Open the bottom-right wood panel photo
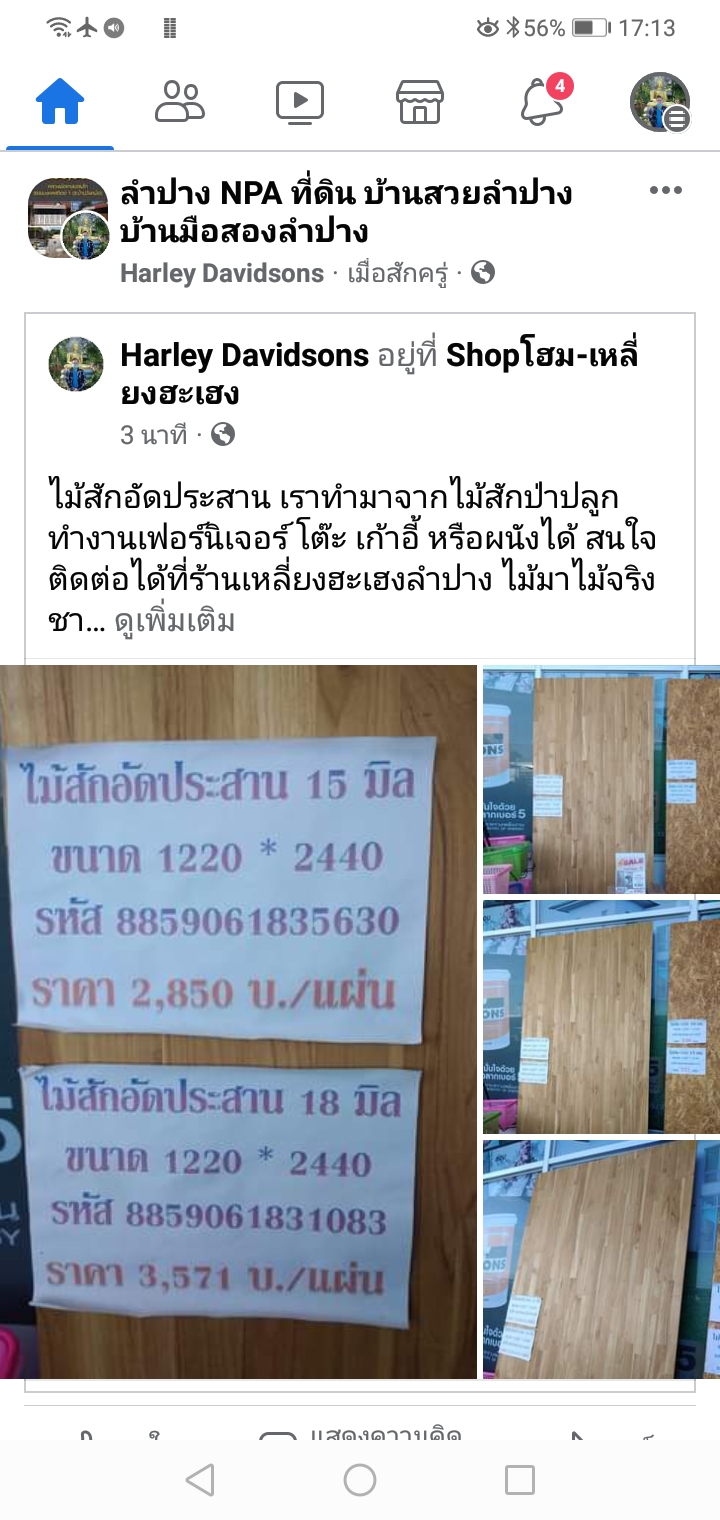The image size is (720, 1520). tap(600, 1258)
